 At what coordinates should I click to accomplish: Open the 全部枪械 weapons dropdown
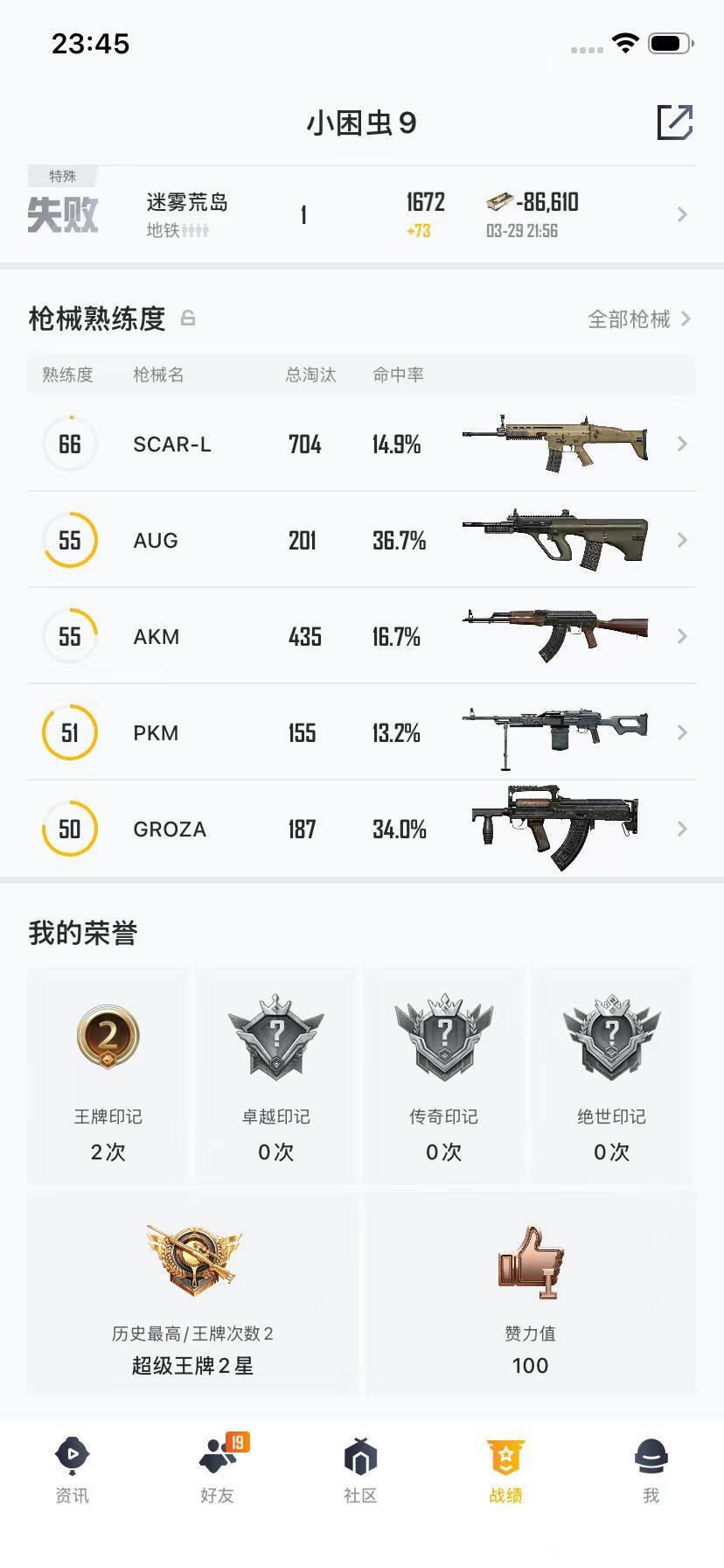point(631,318)
